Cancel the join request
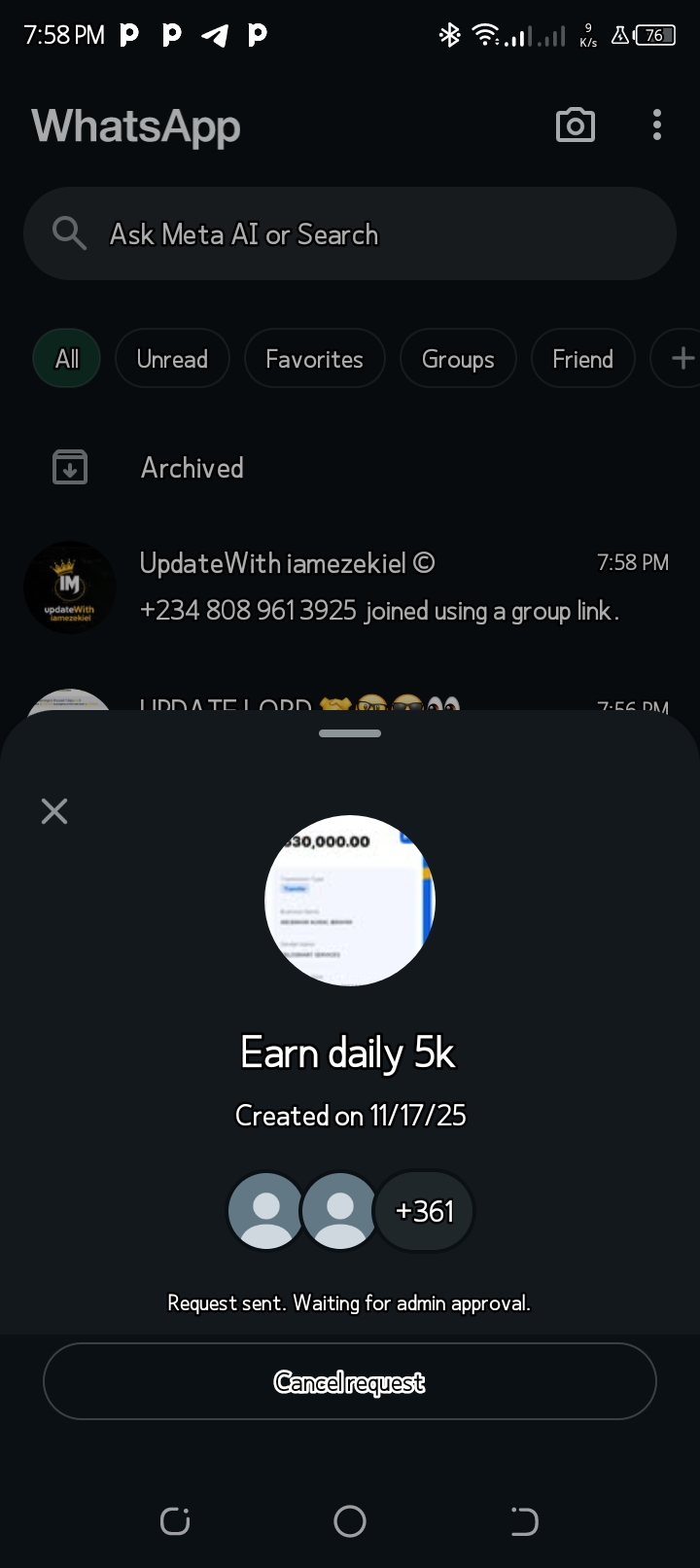The height and width of the screenshot is (1568, 700). pyautogui.click(x=350, y=1382)
